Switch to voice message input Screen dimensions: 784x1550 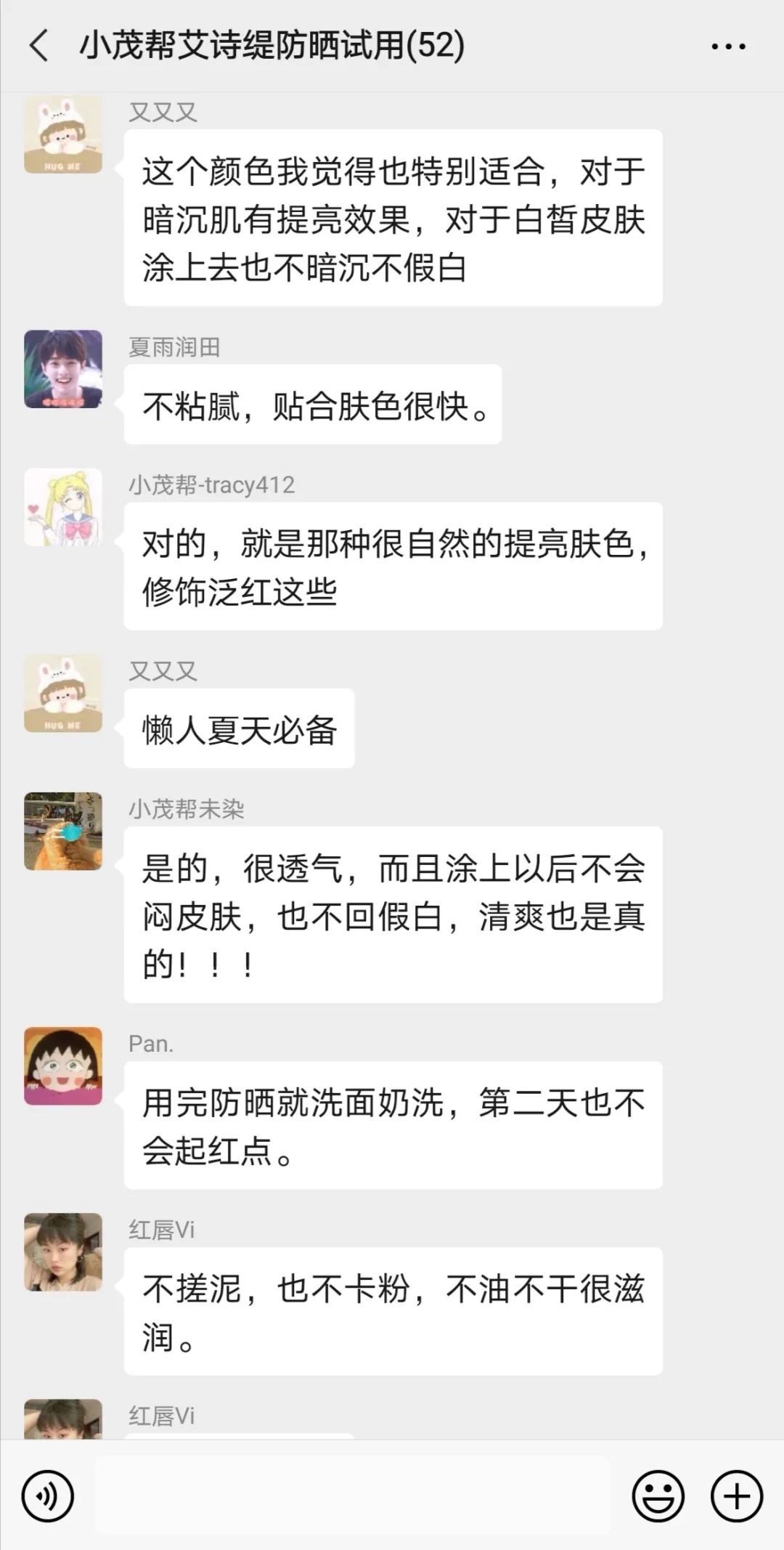pos(48,1496)
